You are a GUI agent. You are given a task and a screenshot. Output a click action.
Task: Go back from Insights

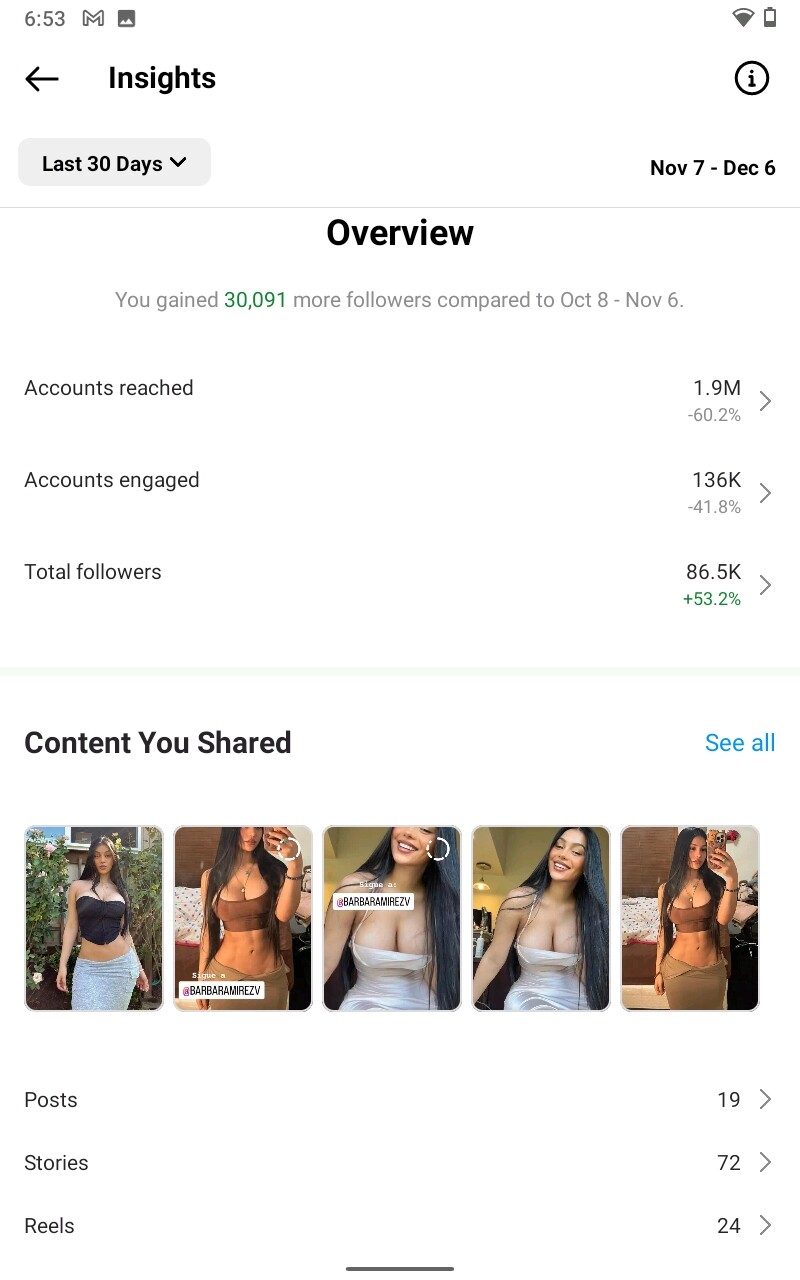42,78
